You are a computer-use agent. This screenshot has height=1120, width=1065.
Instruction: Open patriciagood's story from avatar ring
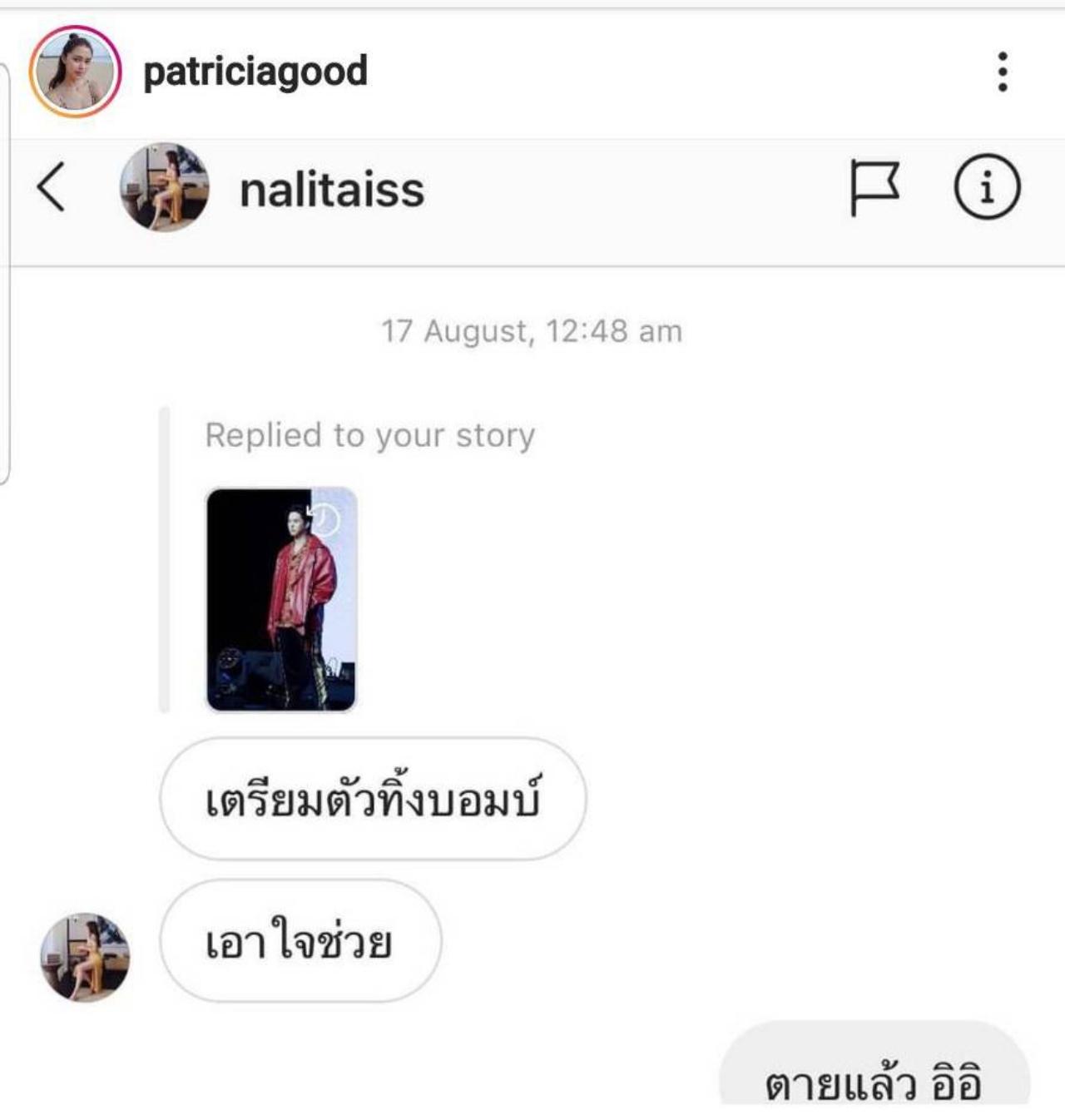75,72
